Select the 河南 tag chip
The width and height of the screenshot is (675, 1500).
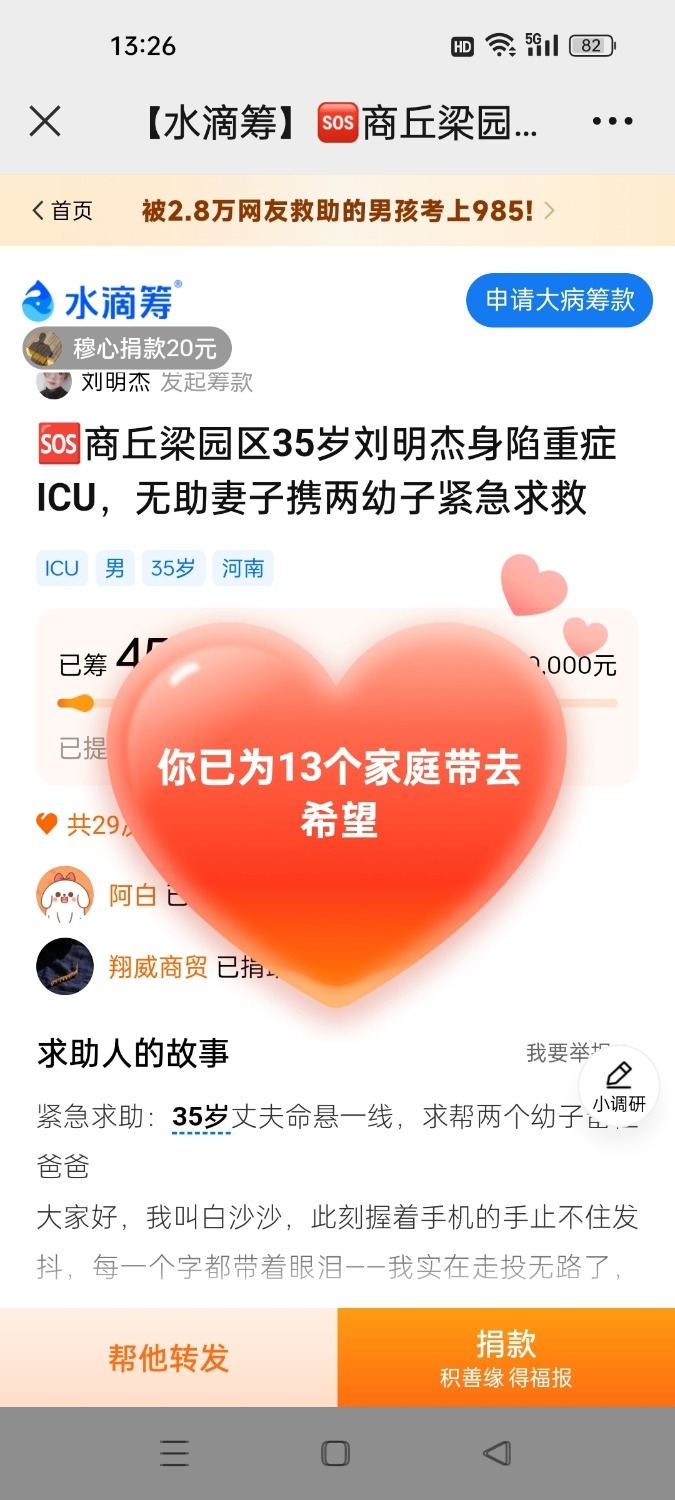tap(243, 568)
